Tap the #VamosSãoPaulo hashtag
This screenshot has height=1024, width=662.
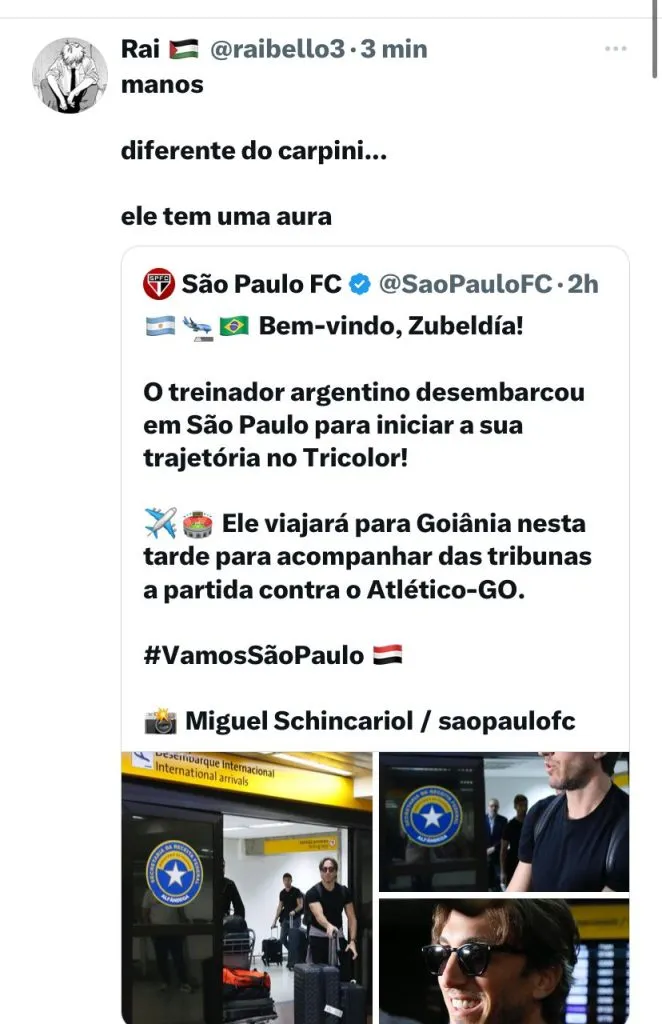[254, 655]
